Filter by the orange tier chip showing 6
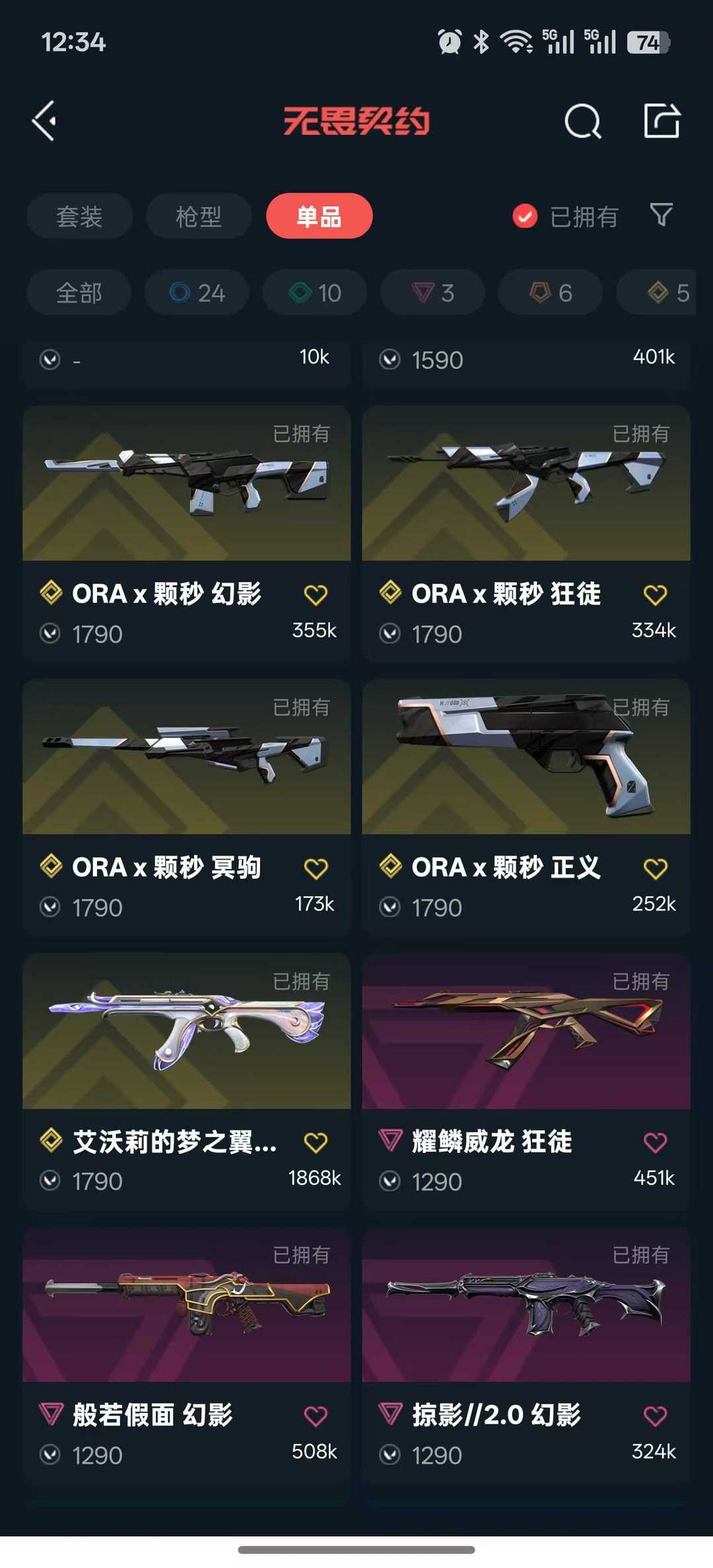This screenshot has height=1568, width=713. pyautogui.click(x=550, y=292)
